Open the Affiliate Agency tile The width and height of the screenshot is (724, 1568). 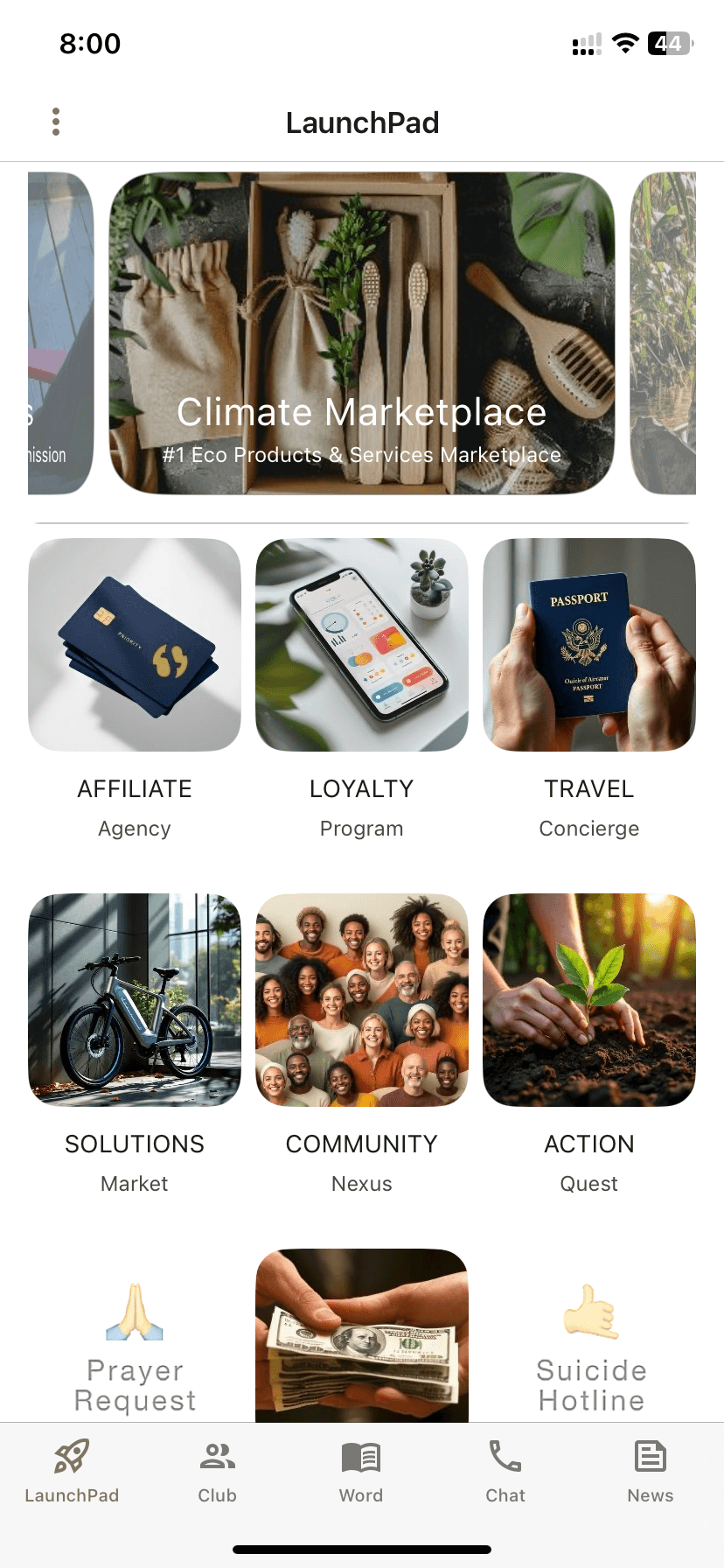tap(135, 645)
